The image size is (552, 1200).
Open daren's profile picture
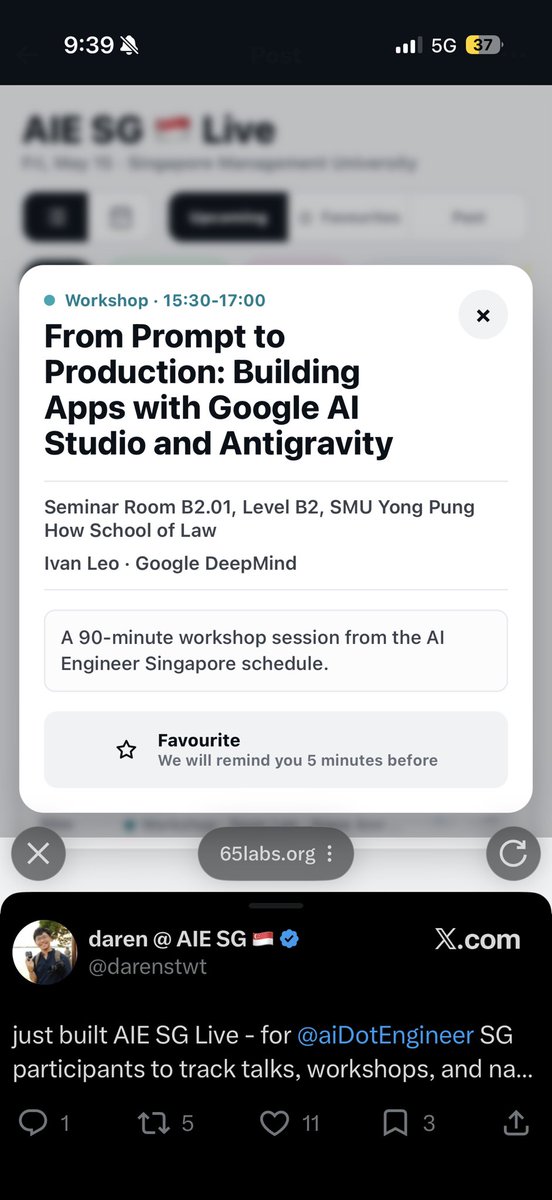(44, 952)
